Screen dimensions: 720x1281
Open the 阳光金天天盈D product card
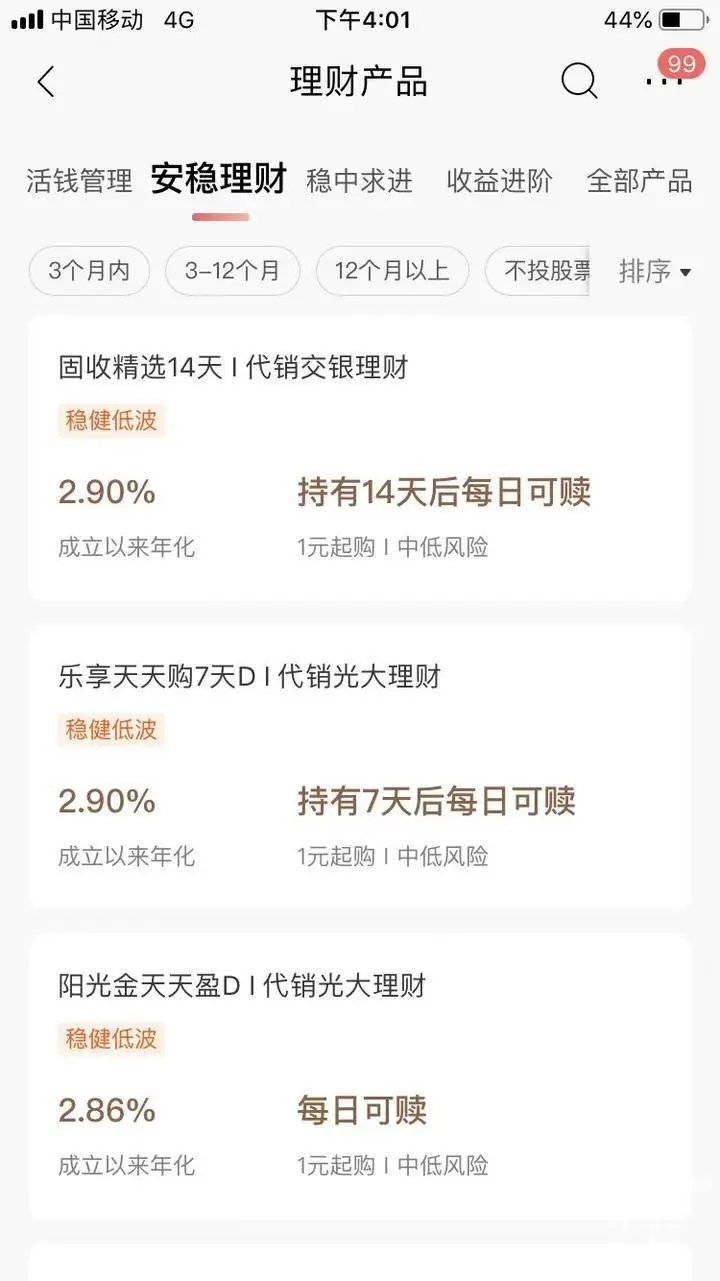(x=360, y=1076)
